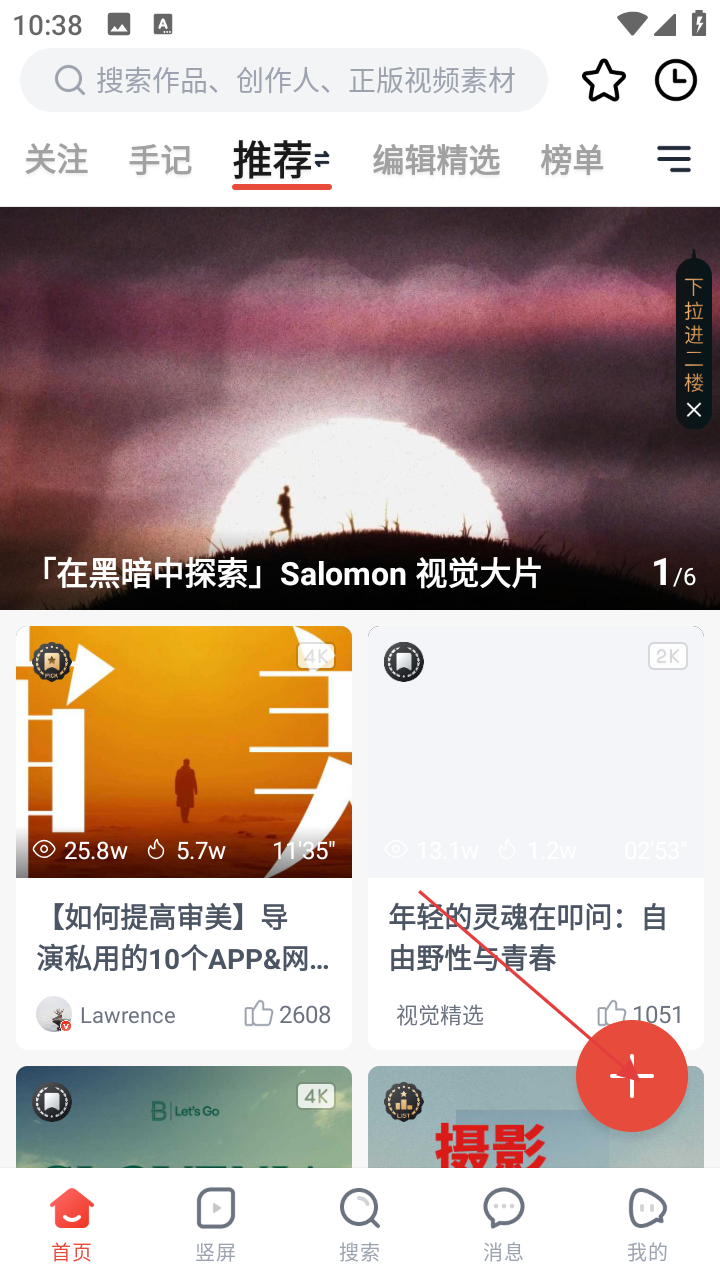Switch to the 关注 tab
The image size is (720, 1280).
57,160
